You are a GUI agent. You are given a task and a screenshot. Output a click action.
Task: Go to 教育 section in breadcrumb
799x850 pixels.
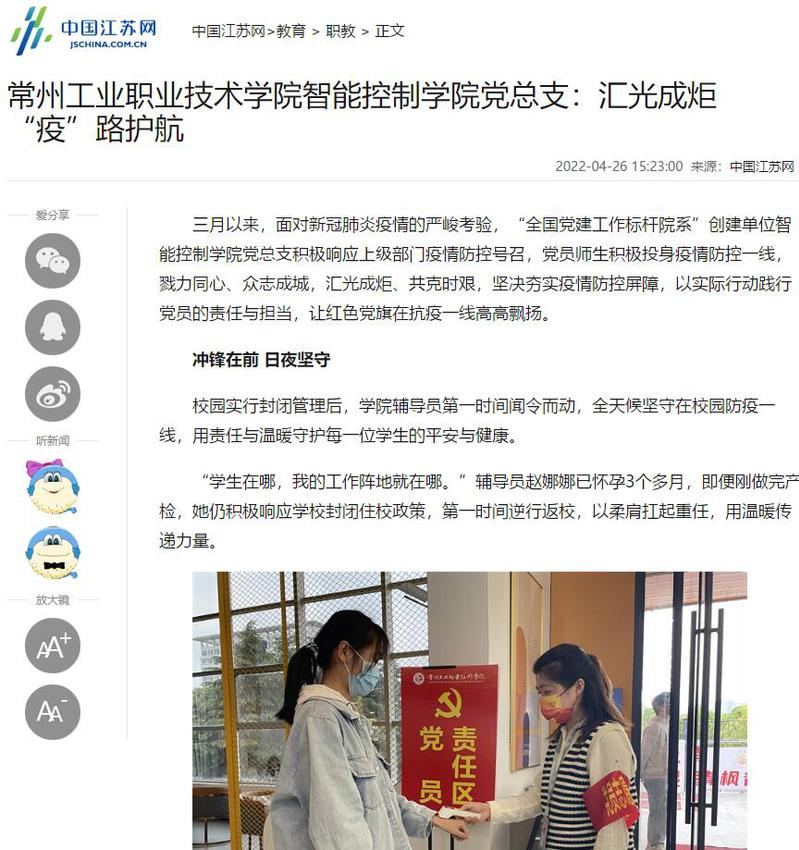pyautogui.click(x=291, y=31)
